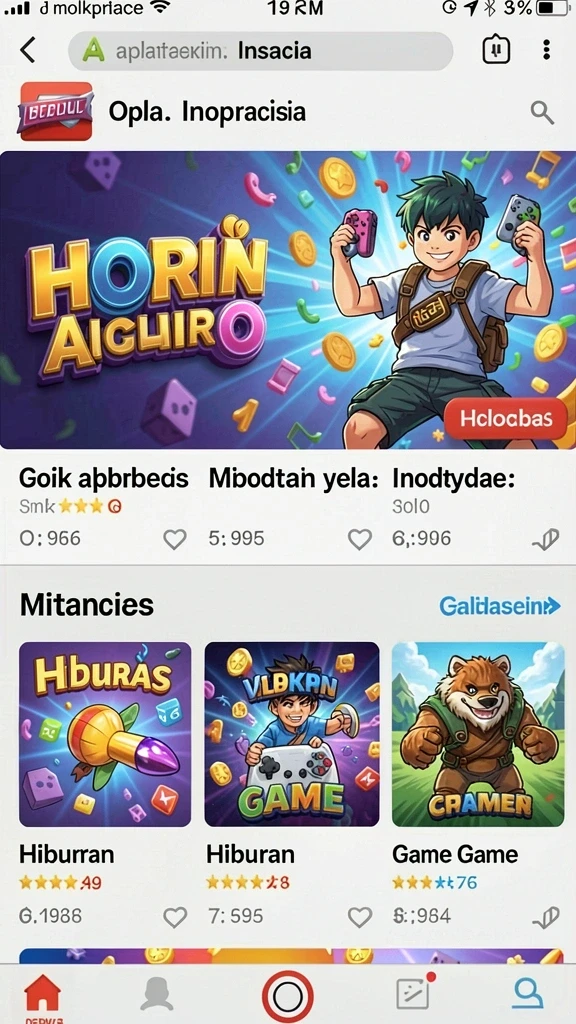576x1024 pixels.
Task: Go back using the browser back arrow
Action: pos(28,50)
